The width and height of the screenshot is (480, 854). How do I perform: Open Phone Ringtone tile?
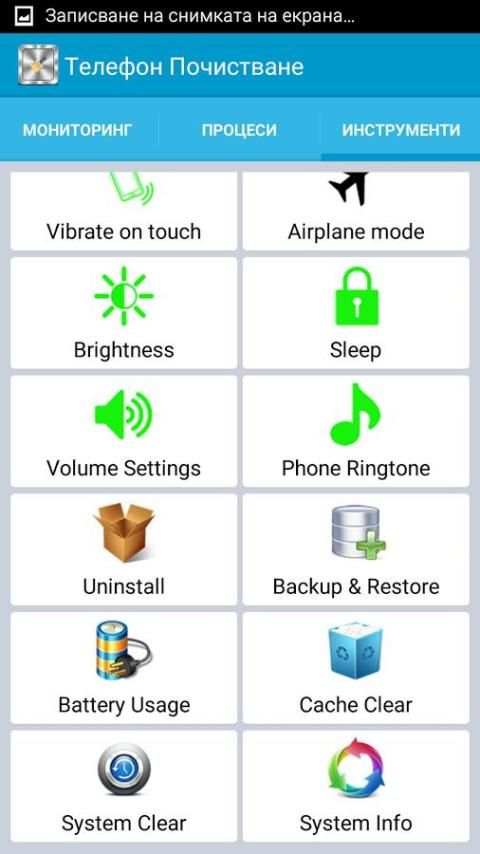coord(356,431)
